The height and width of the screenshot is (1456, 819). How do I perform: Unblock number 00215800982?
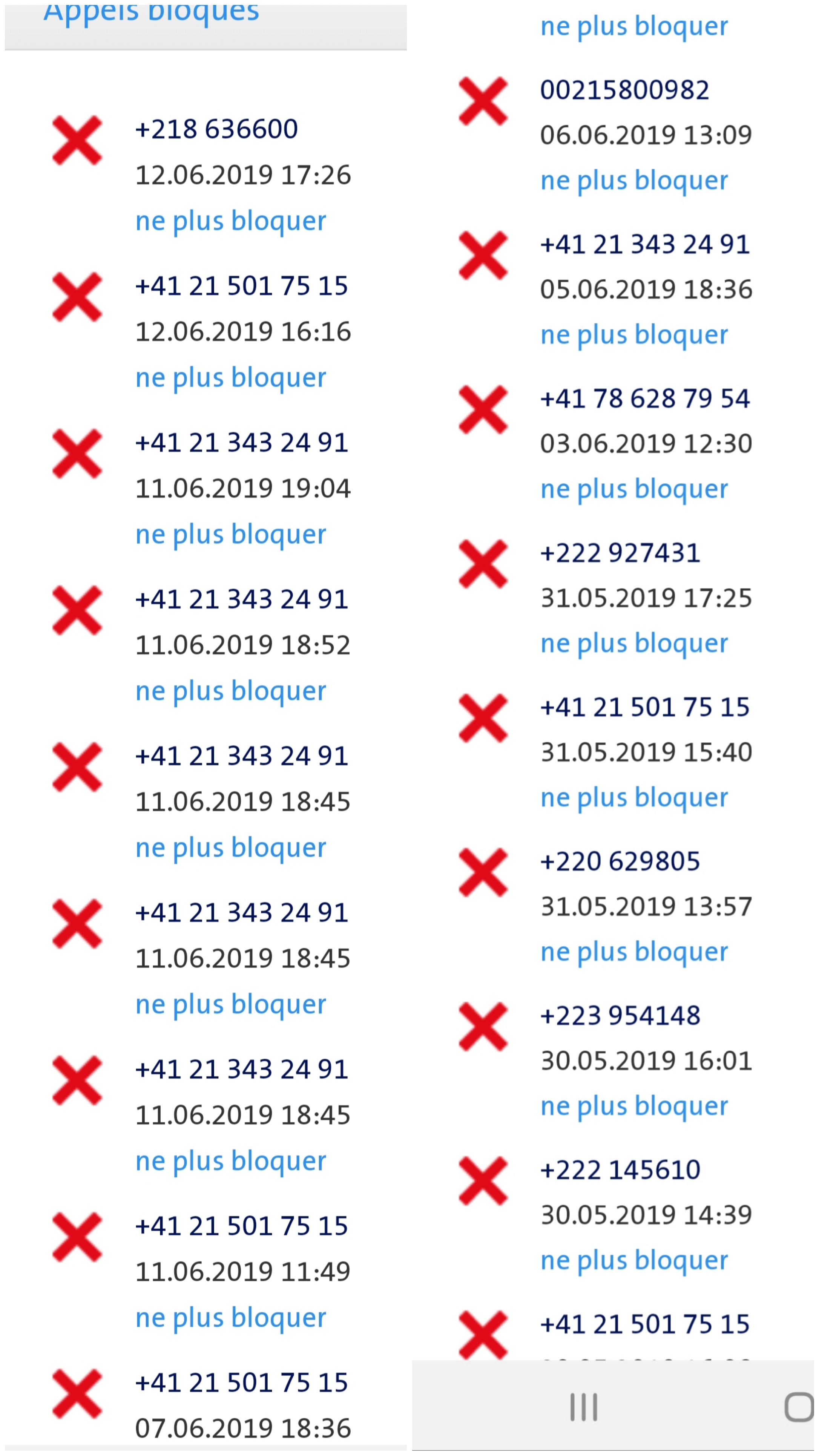[633, 181]
